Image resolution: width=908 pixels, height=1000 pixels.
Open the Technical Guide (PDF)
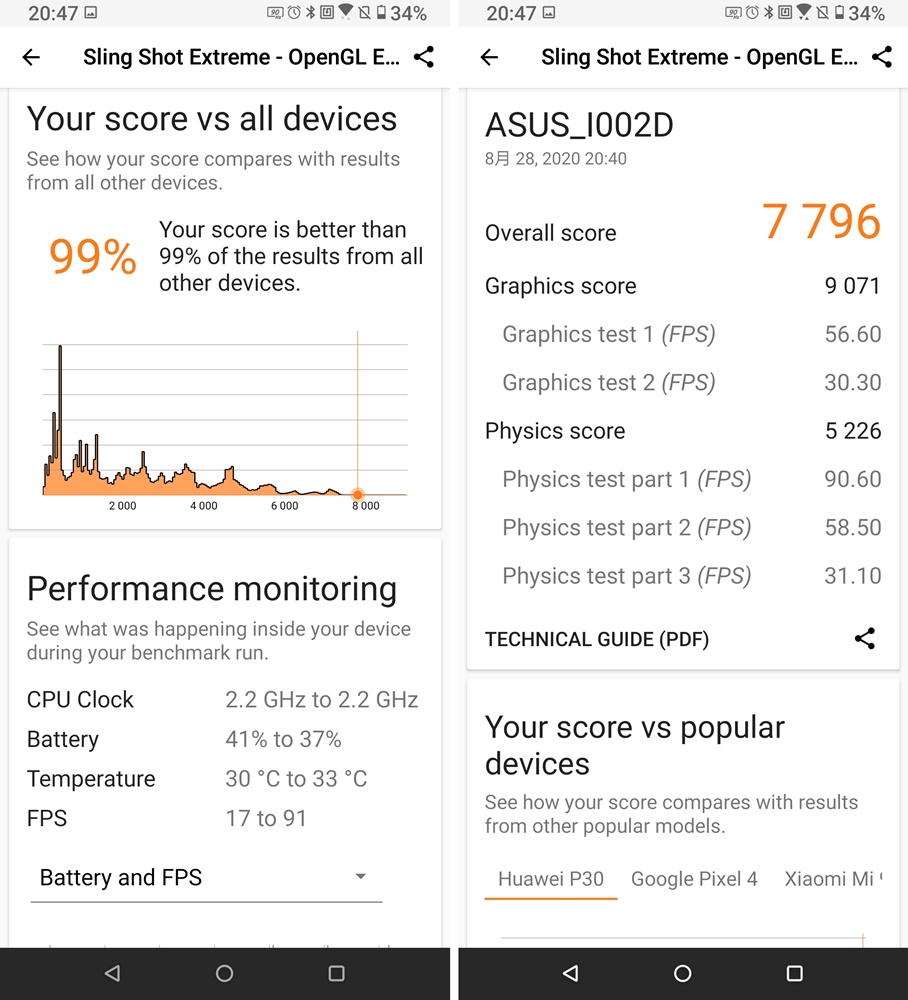[597, 640]
